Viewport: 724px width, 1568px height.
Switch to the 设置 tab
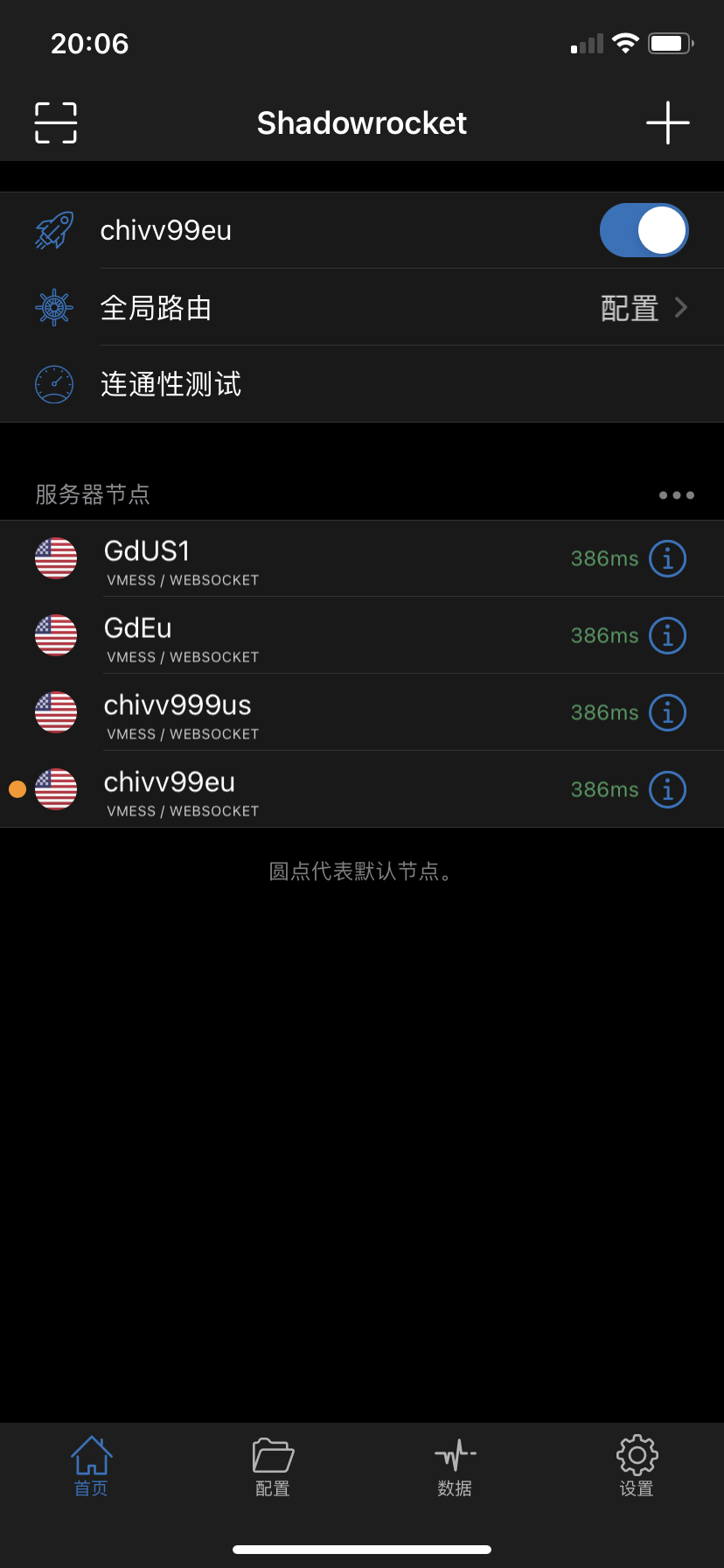point(637,1466)
